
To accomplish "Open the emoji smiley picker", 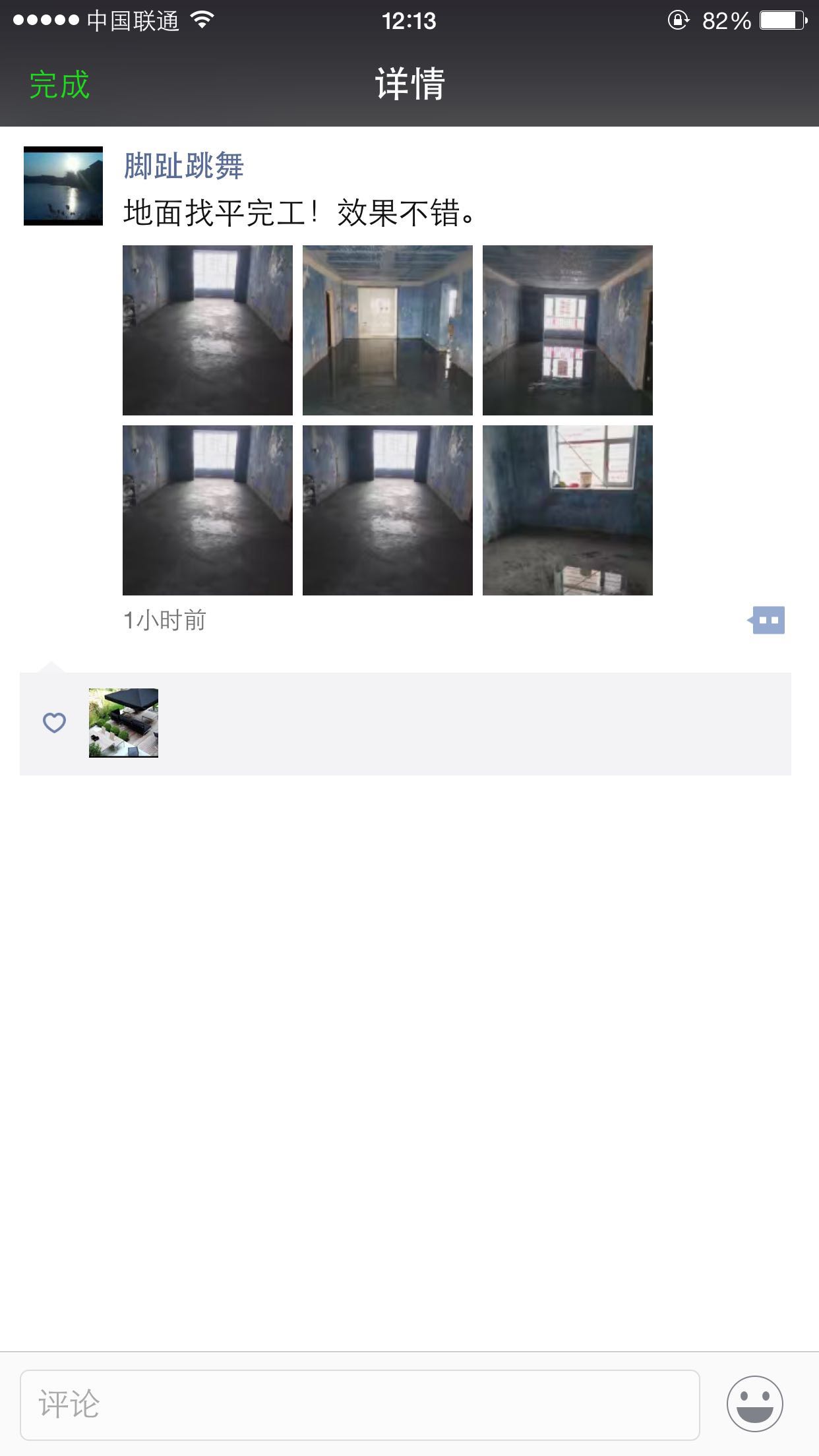I will 754,1404.
